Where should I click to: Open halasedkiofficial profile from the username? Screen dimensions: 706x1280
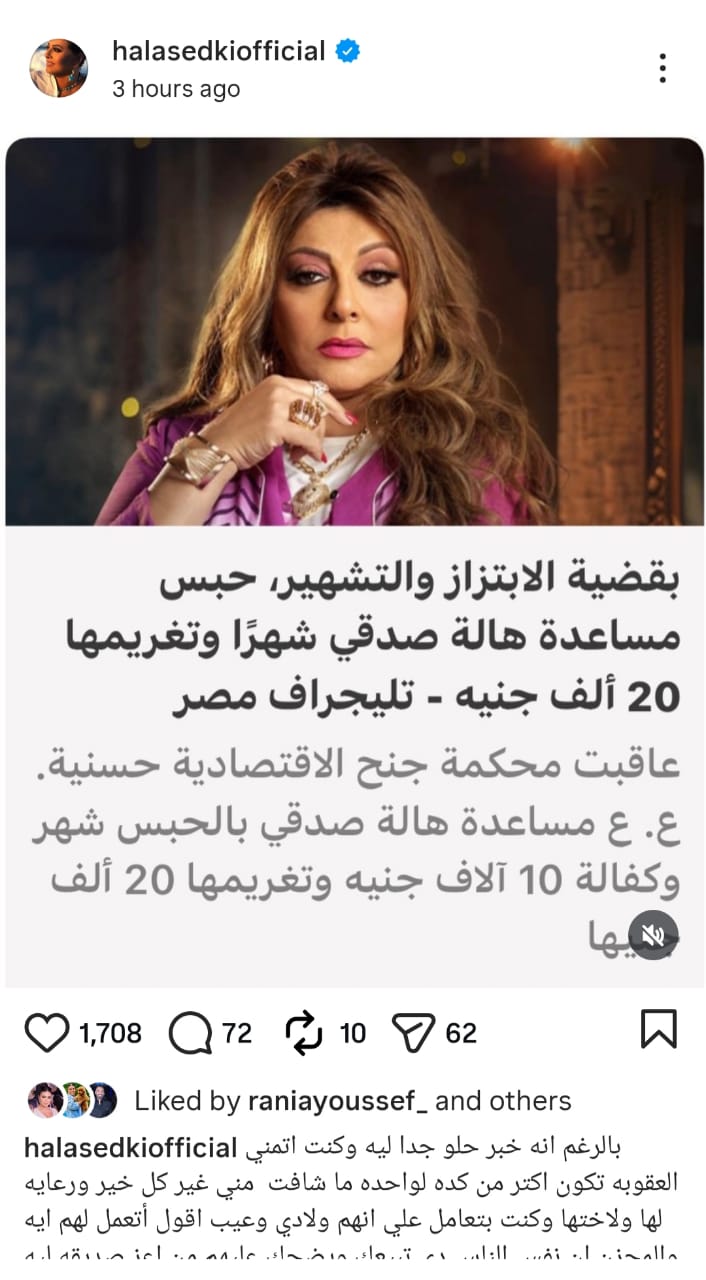pos(219,50)
